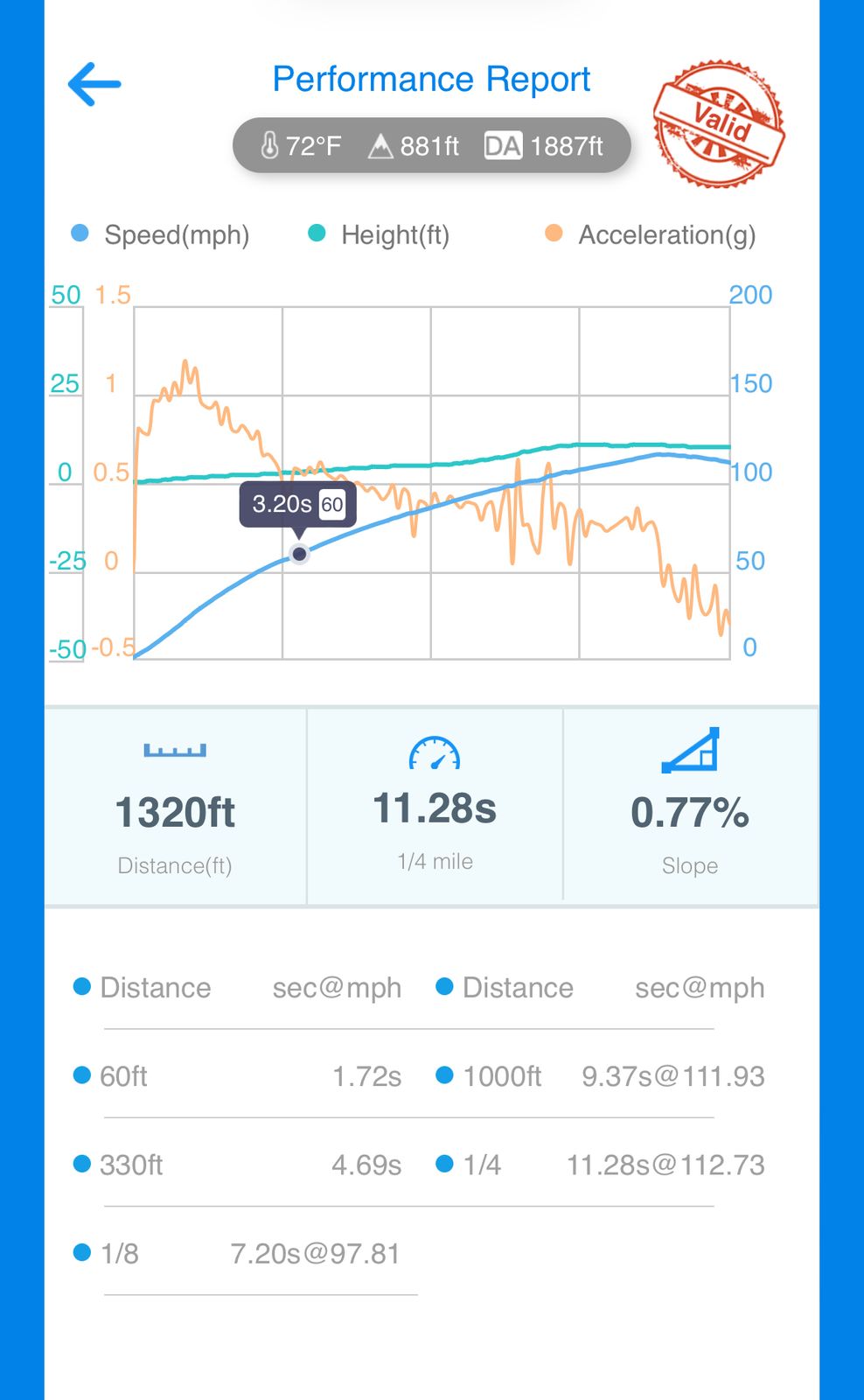864x1400 pixels.
Task: Toggle the Height(ft) series in chart legend
Action: point(380,234)
